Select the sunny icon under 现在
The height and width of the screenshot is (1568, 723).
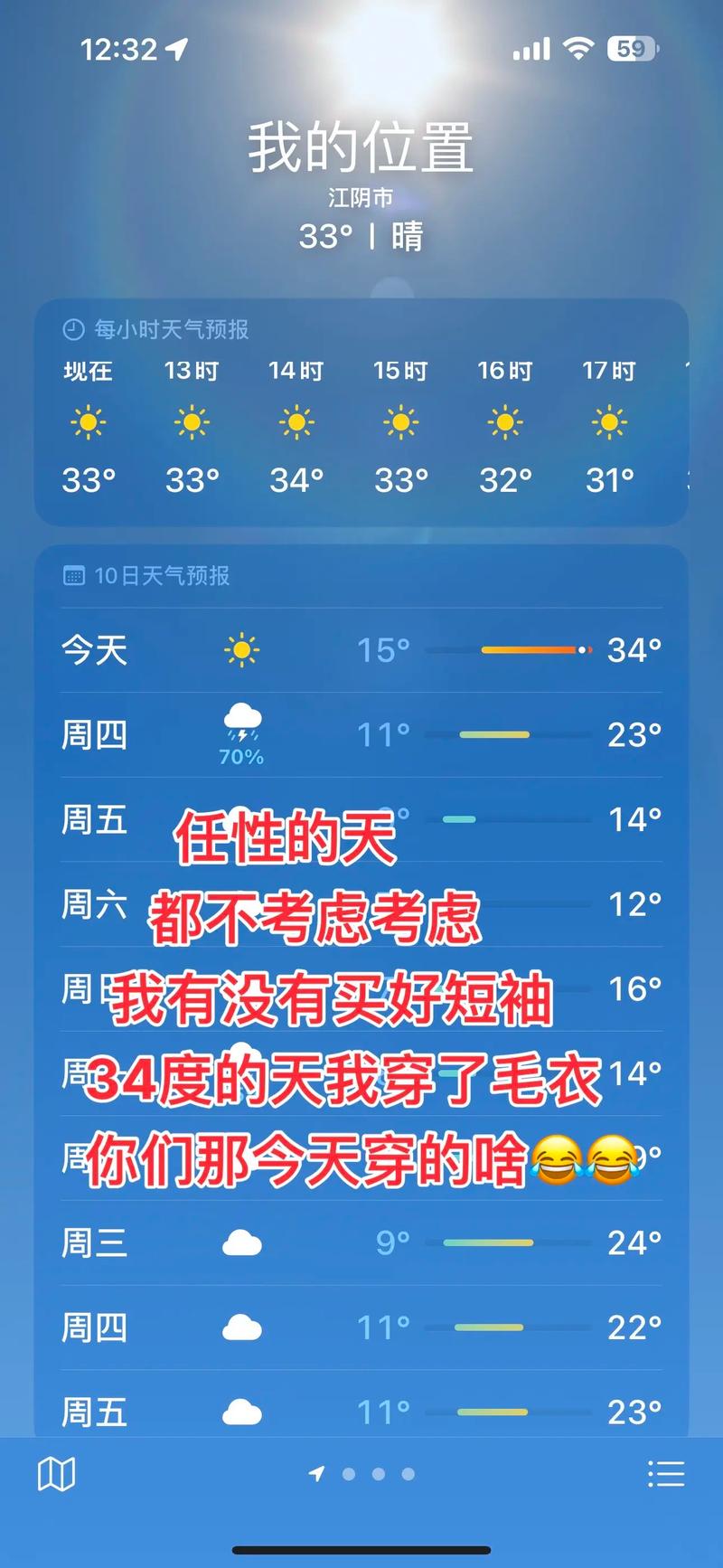click(86, 421)
